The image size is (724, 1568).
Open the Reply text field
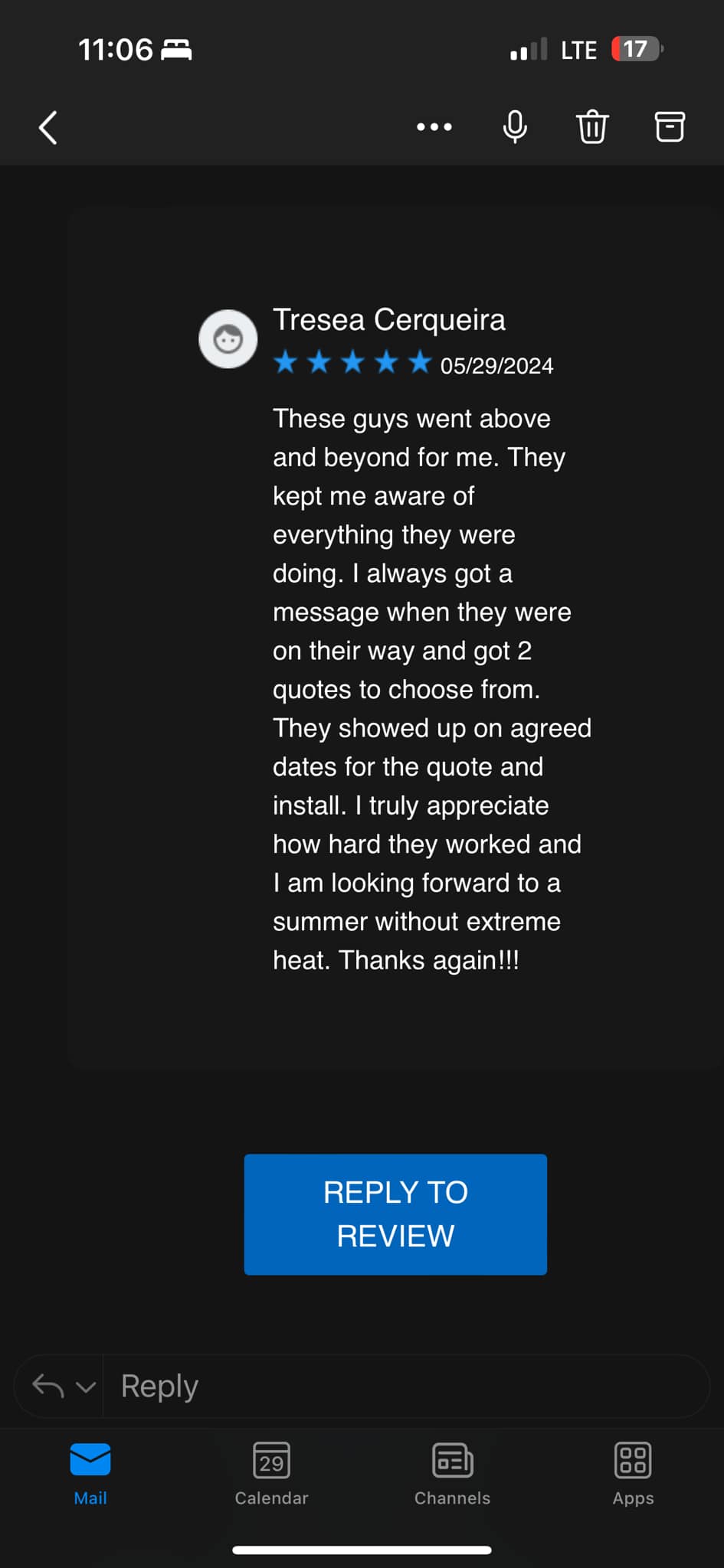point(406,1386)
